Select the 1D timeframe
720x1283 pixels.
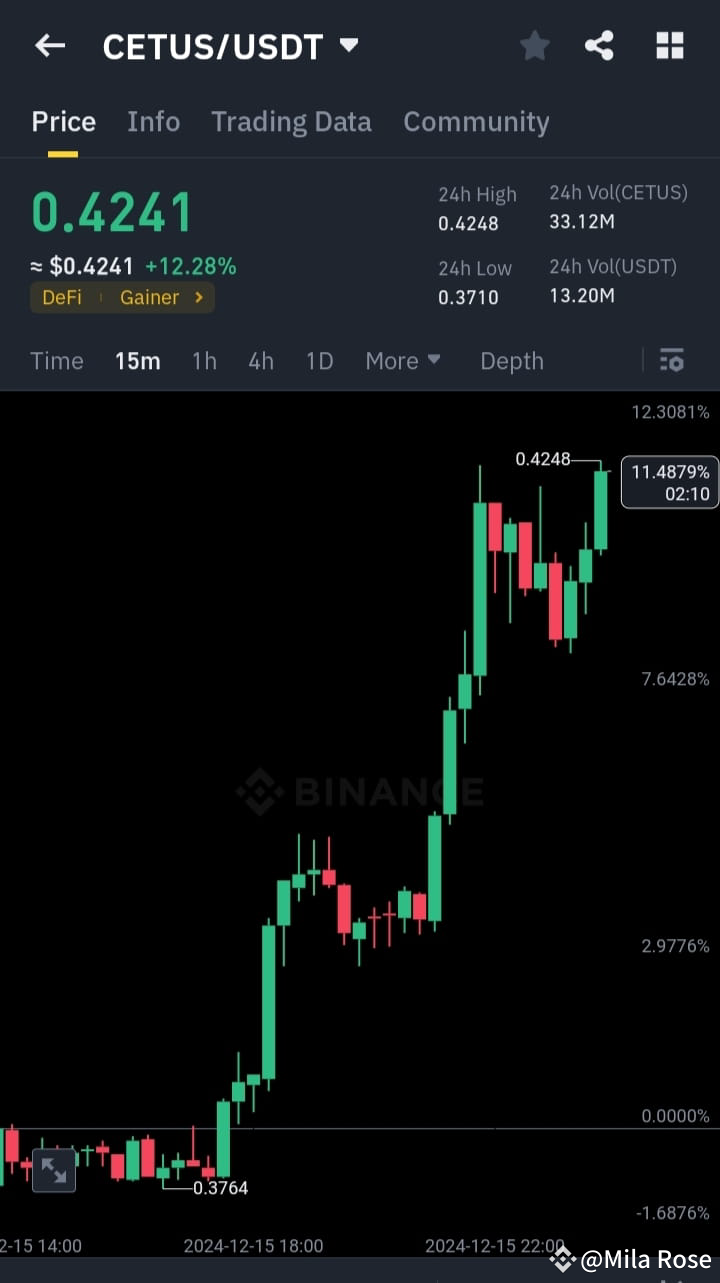pyautogui.click(x=319, y=361)
